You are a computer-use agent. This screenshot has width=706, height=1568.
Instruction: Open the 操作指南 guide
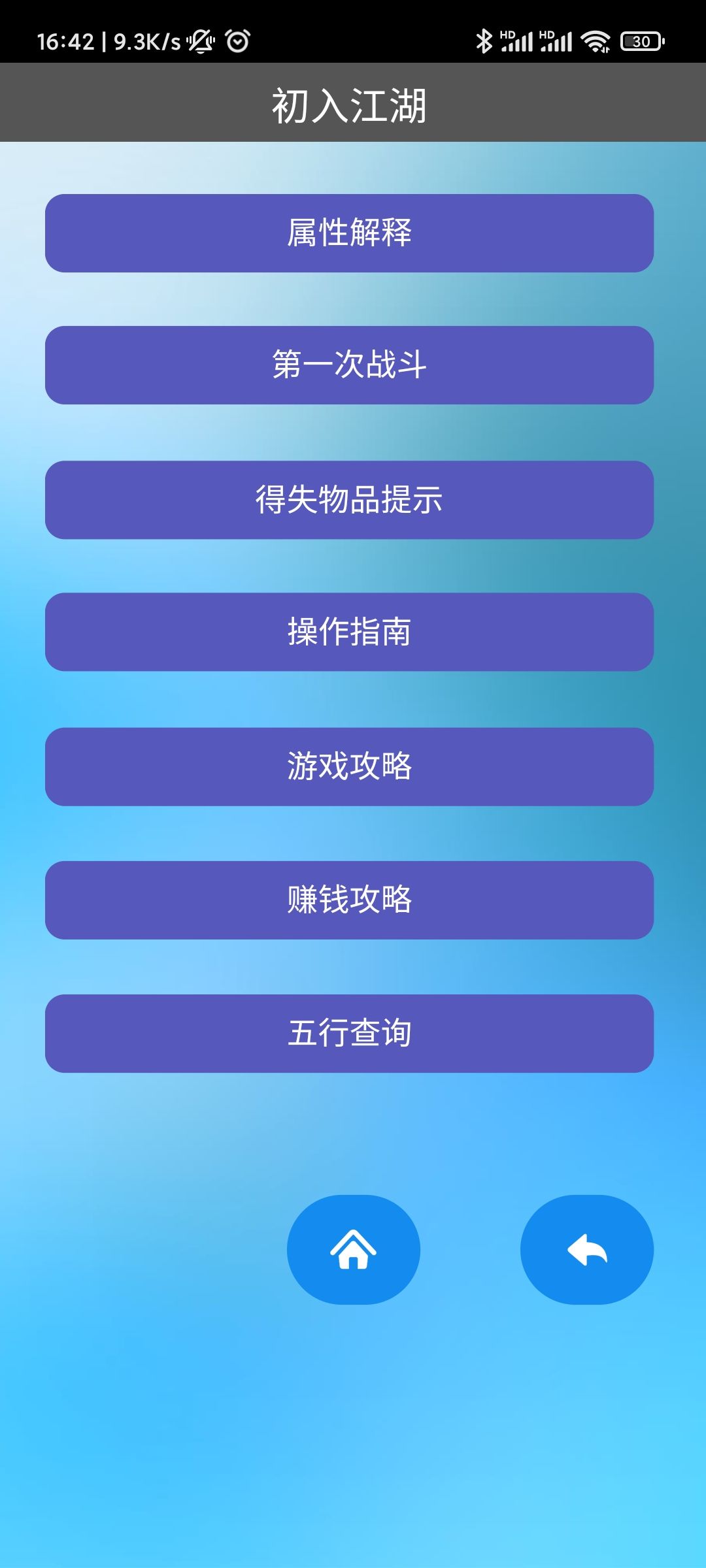(x=353, y=632)
